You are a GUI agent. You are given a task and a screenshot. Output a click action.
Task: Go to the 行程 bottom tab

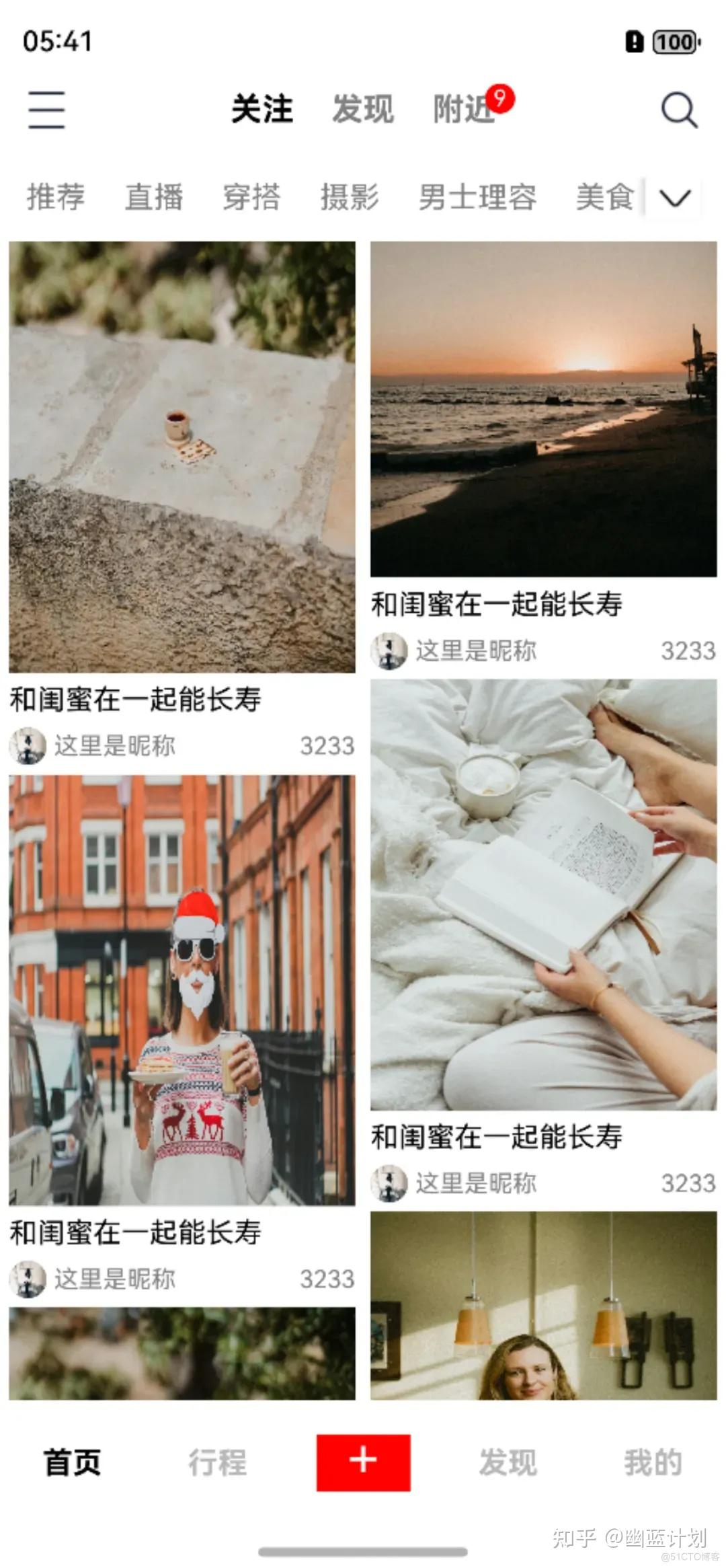click(218, 1462)
